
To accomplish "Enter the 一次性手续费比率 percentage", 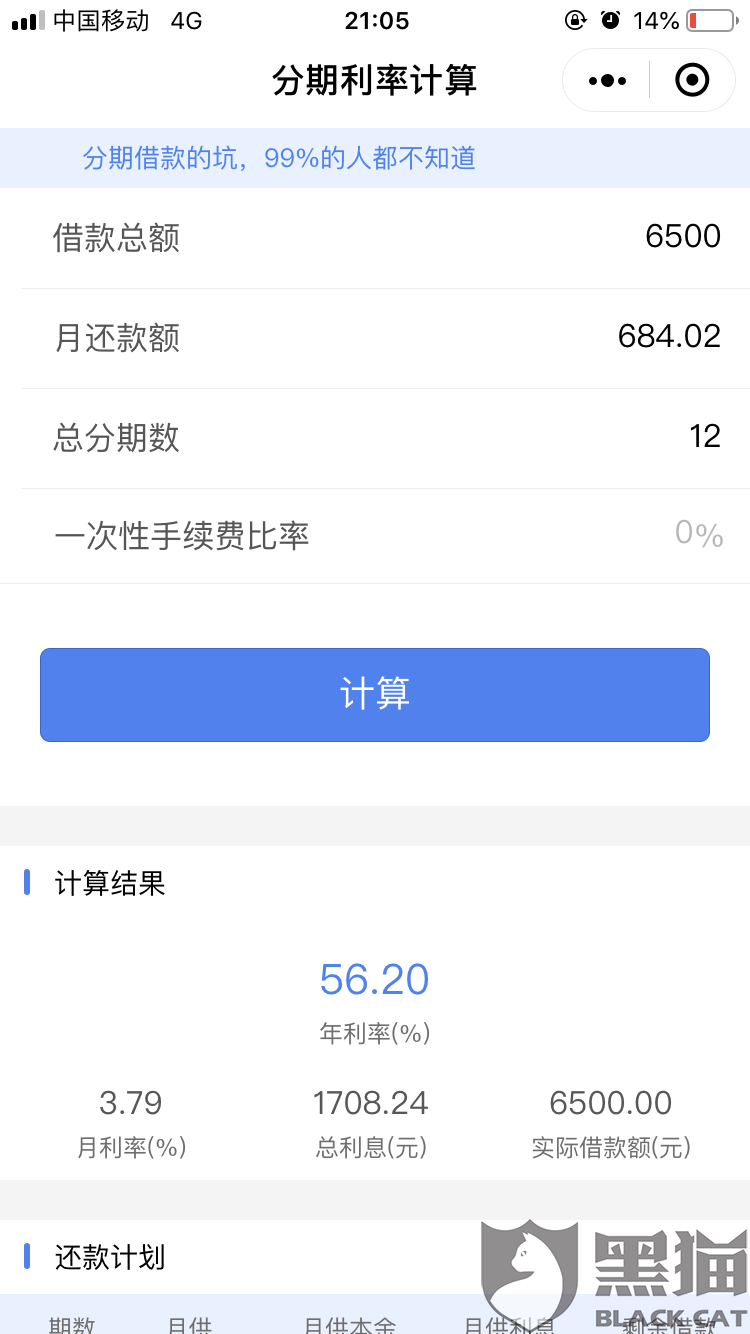I will click(385, 536).
